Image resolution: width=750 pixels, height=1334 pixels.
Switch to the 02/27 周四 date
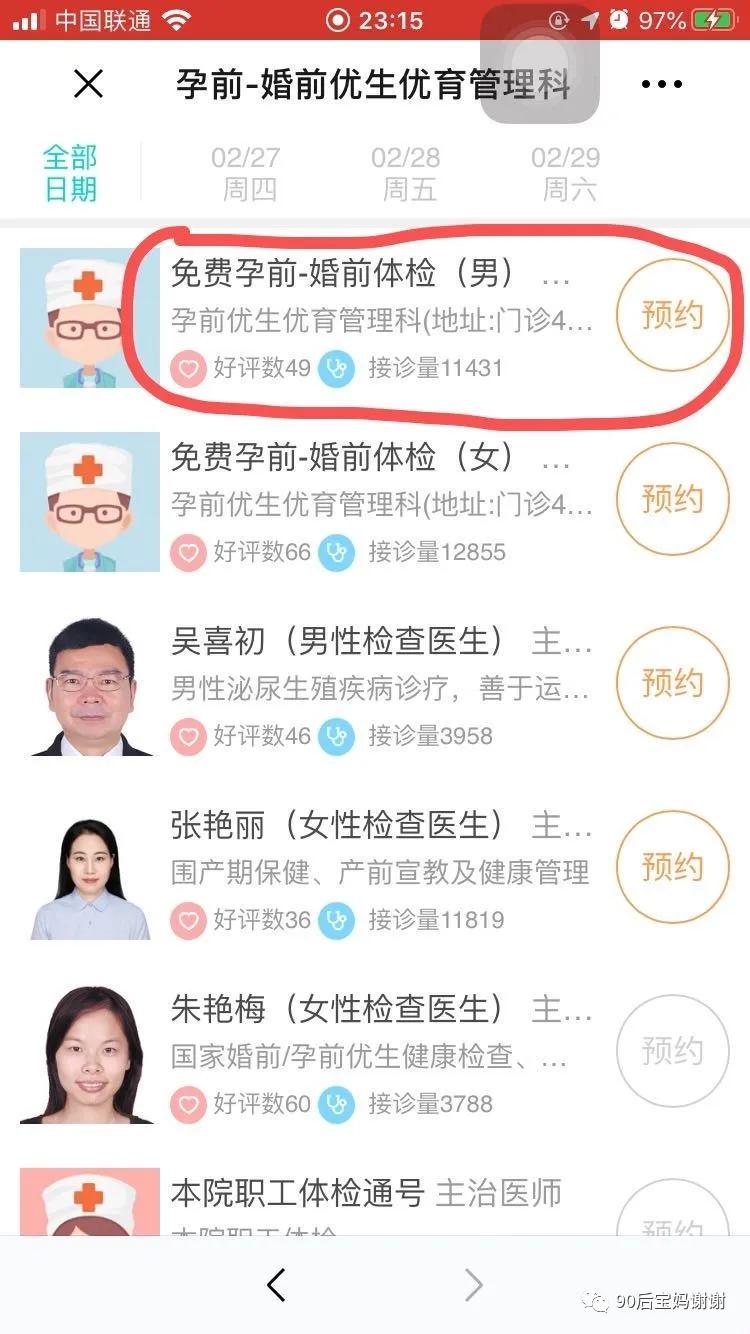pos(246,173)
